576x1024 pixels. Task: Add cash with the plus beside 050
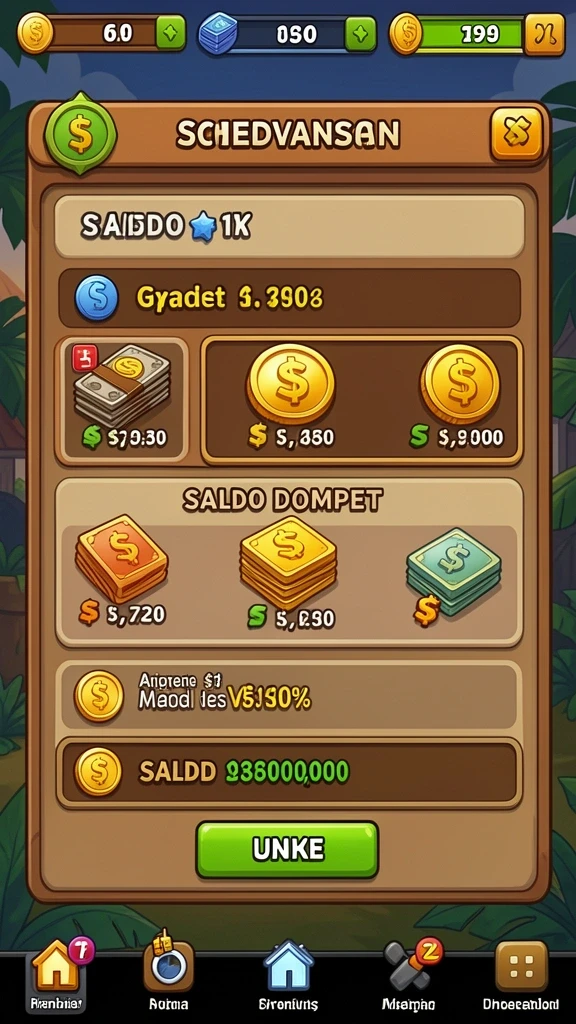[360, 33]
